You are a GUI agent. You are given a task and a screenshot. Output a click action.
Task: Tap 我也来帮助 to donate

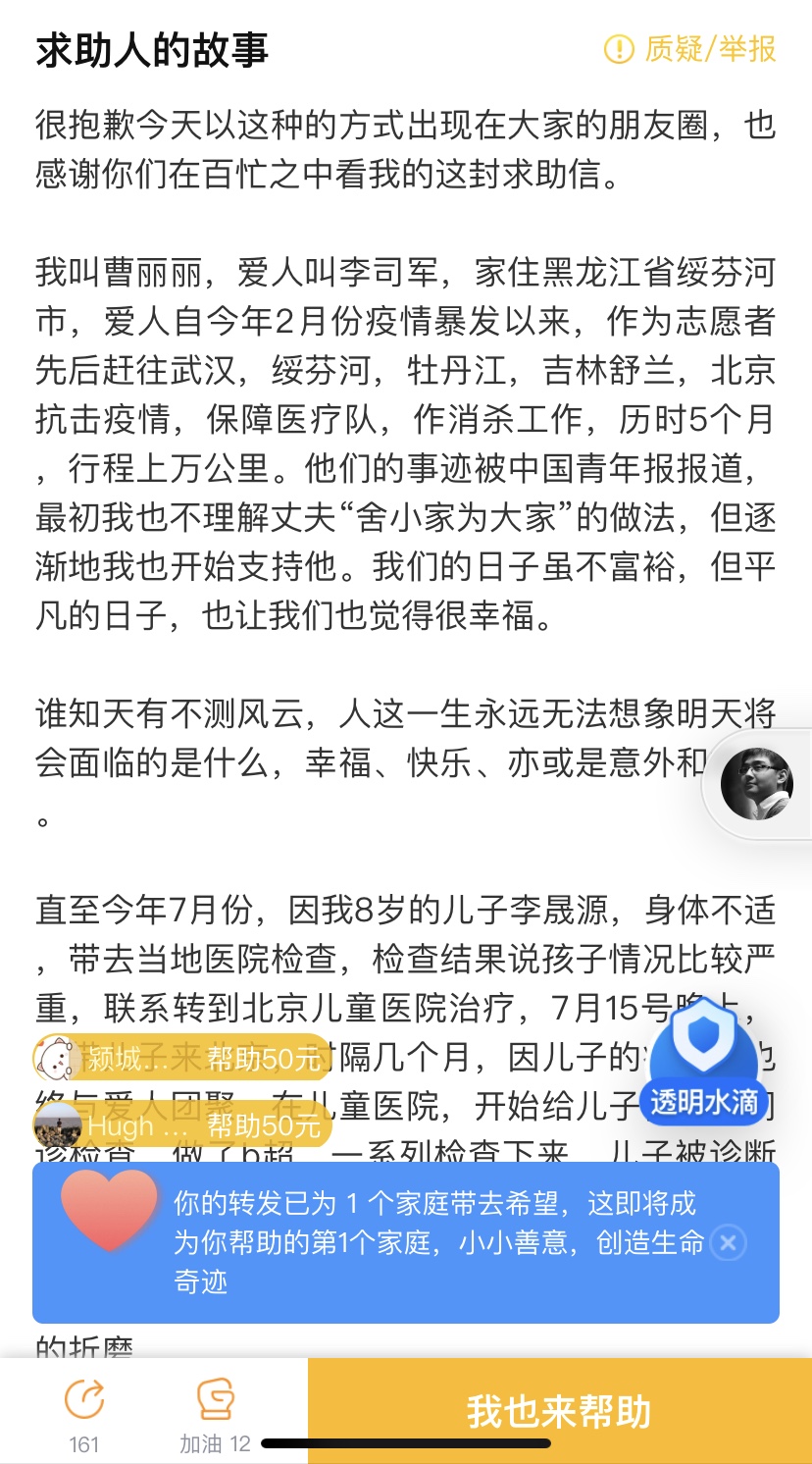(x=559, y=1411)
